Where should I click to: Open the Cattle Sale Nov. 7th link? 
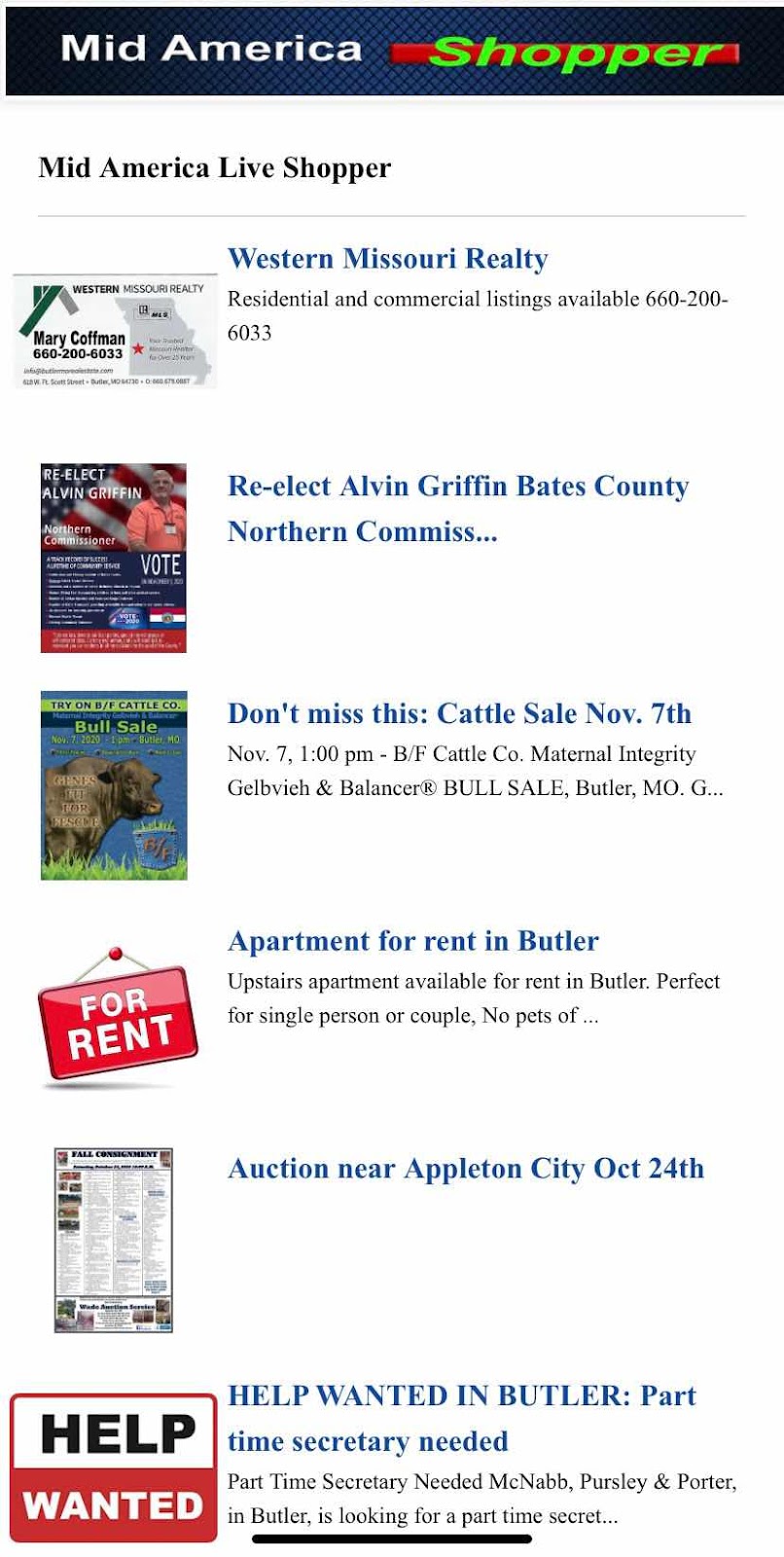click(459, 713)
